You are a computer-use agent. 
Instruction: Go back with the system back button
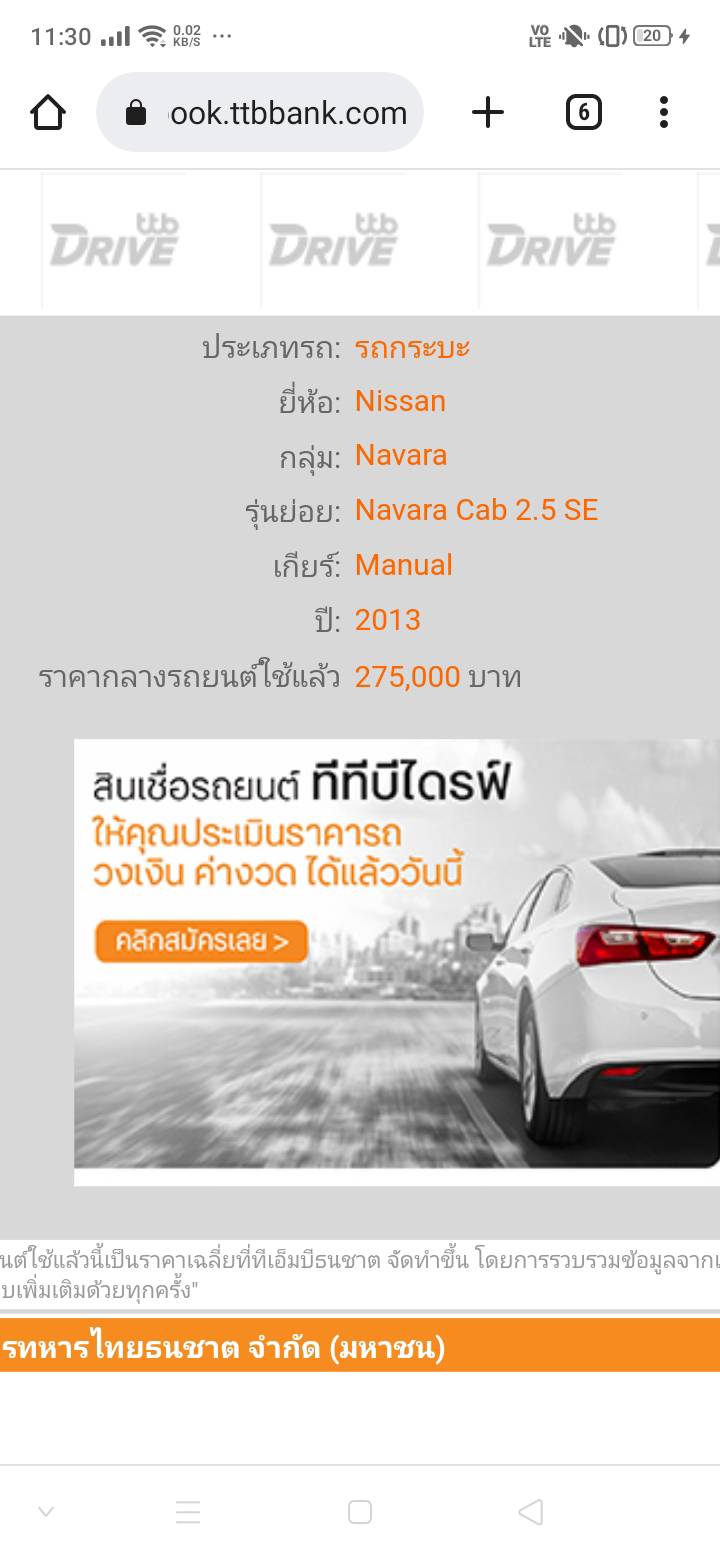click(x=531, y=1511)
